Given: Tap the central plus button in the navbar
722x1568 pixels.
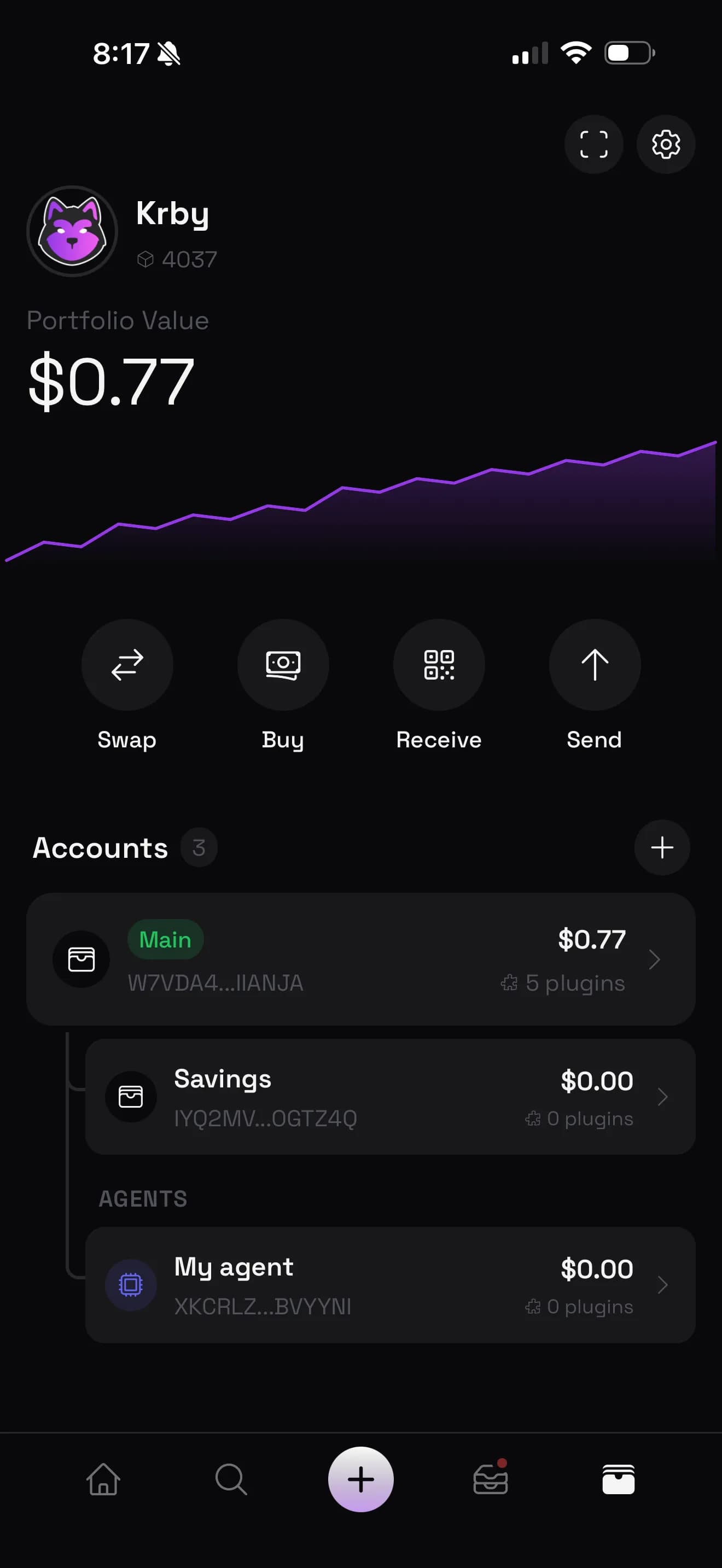Looking at the screenshot, I should (x=361, y=1479).
